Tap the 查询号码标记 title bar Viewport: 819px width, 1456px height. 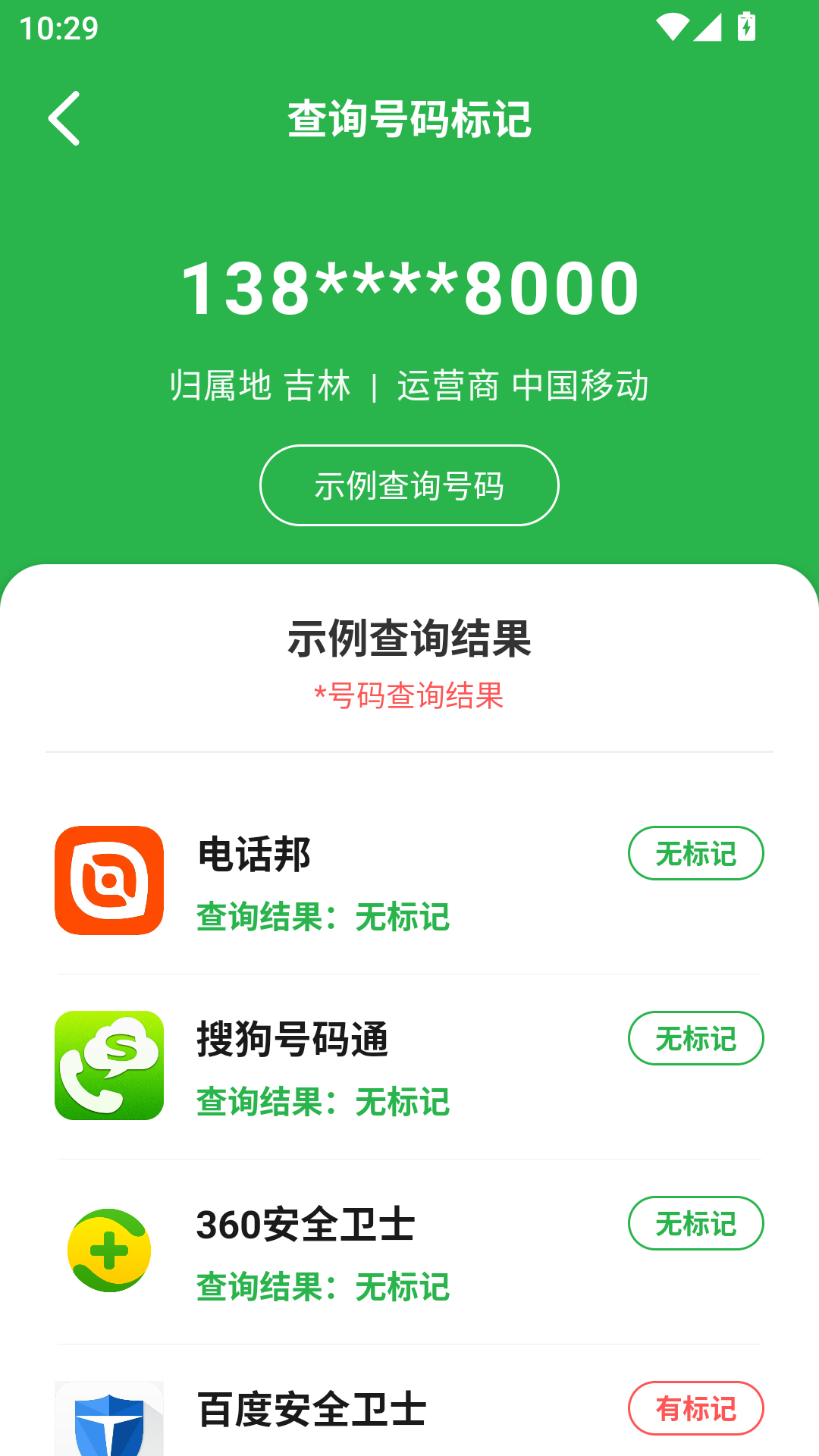tap(409, 119)
